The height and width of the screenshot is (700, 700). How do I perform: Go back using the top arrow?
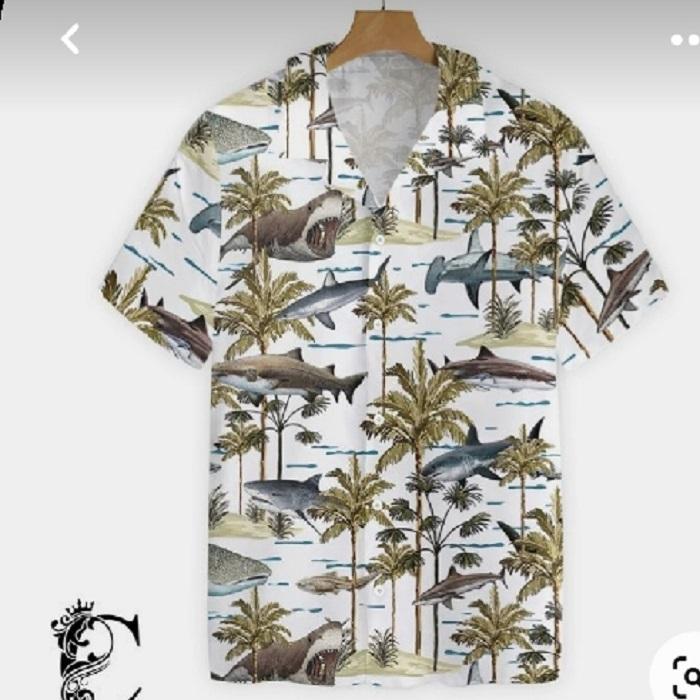click(x=70, y=40)
